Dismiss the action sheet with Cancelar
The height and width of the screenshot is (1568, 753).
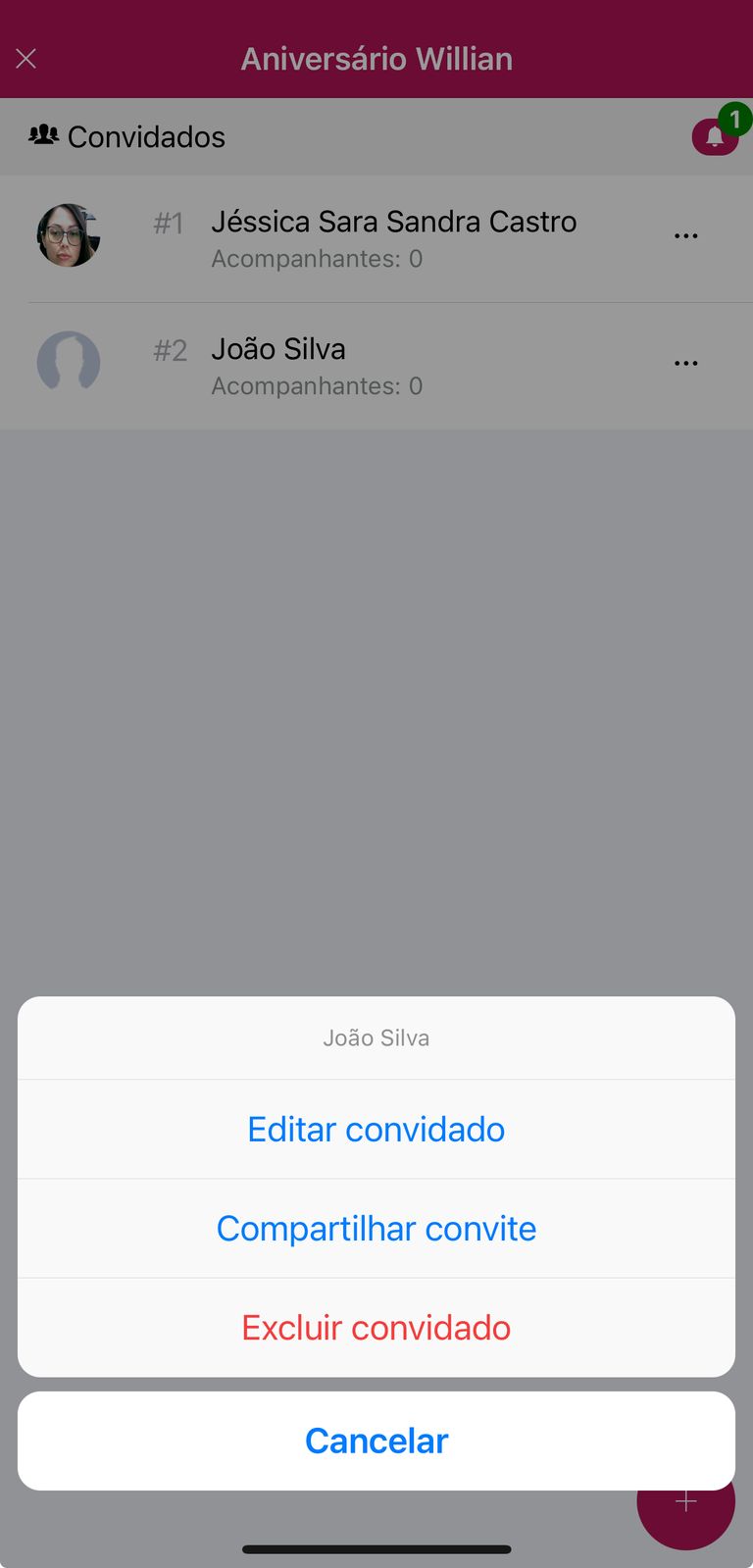tap(376, 1441)
